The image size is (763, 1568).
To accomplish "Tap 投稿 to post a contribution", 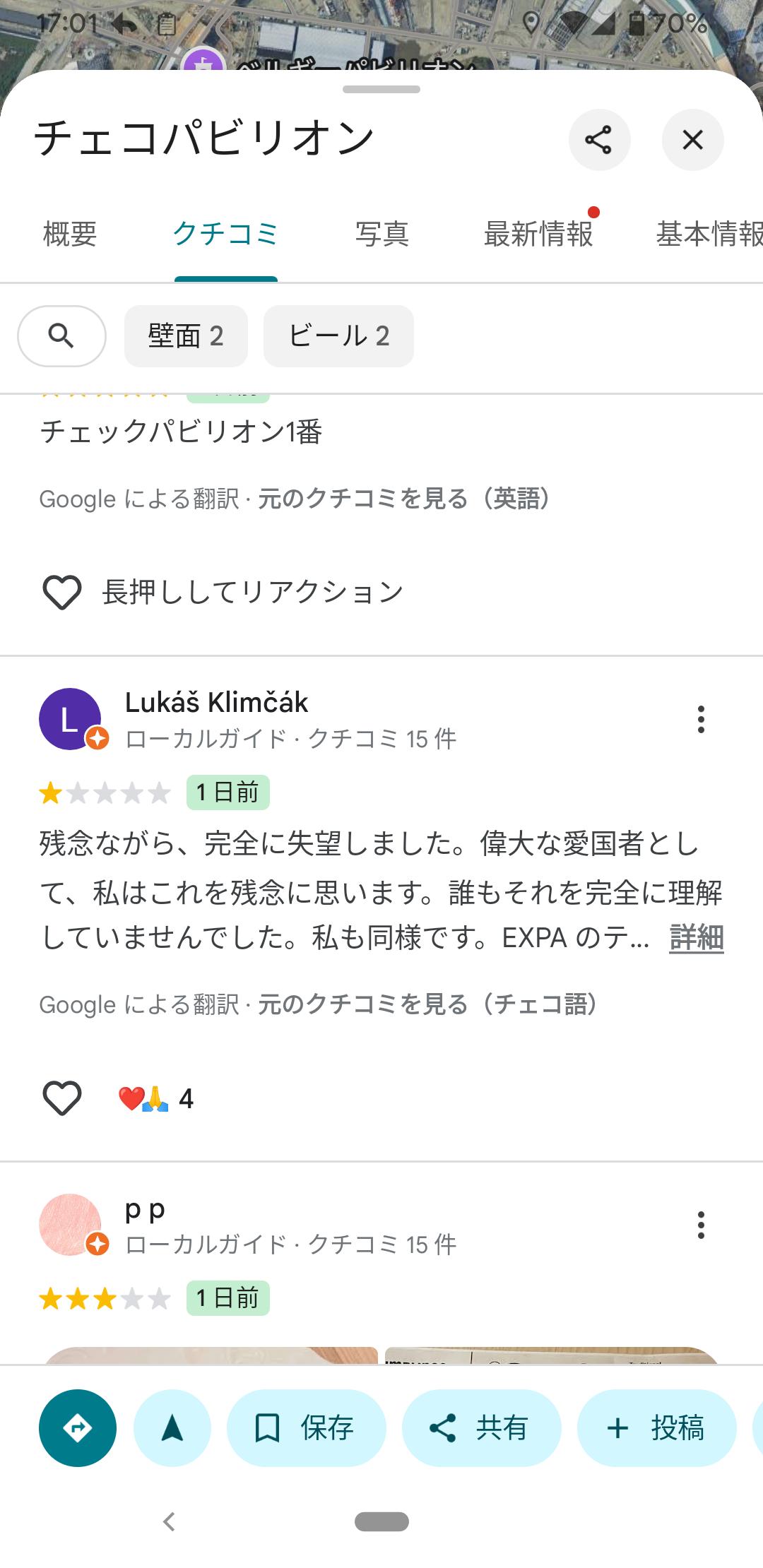I will (656, 1428).
